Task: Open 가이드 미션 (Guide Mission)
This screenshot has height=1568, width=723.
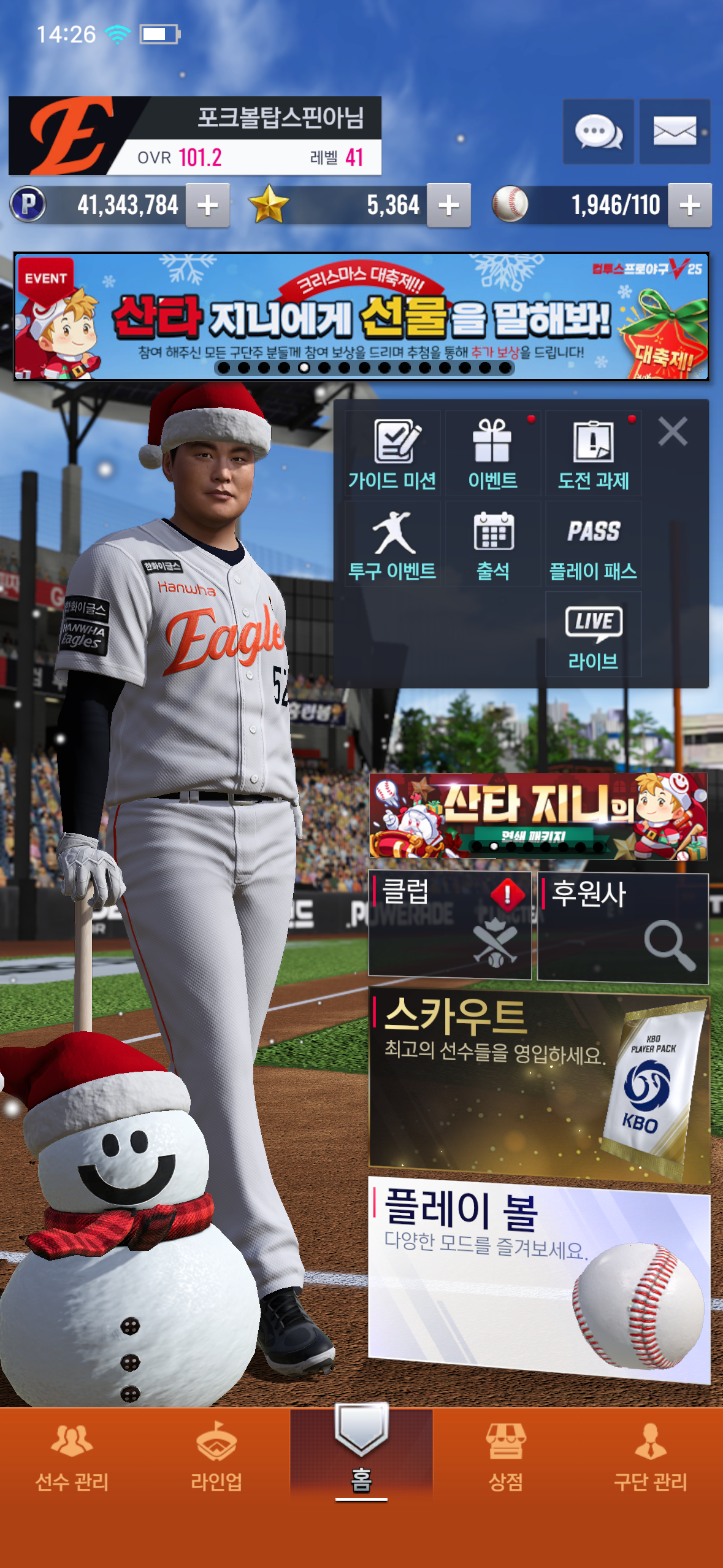Action: point(392,455)
